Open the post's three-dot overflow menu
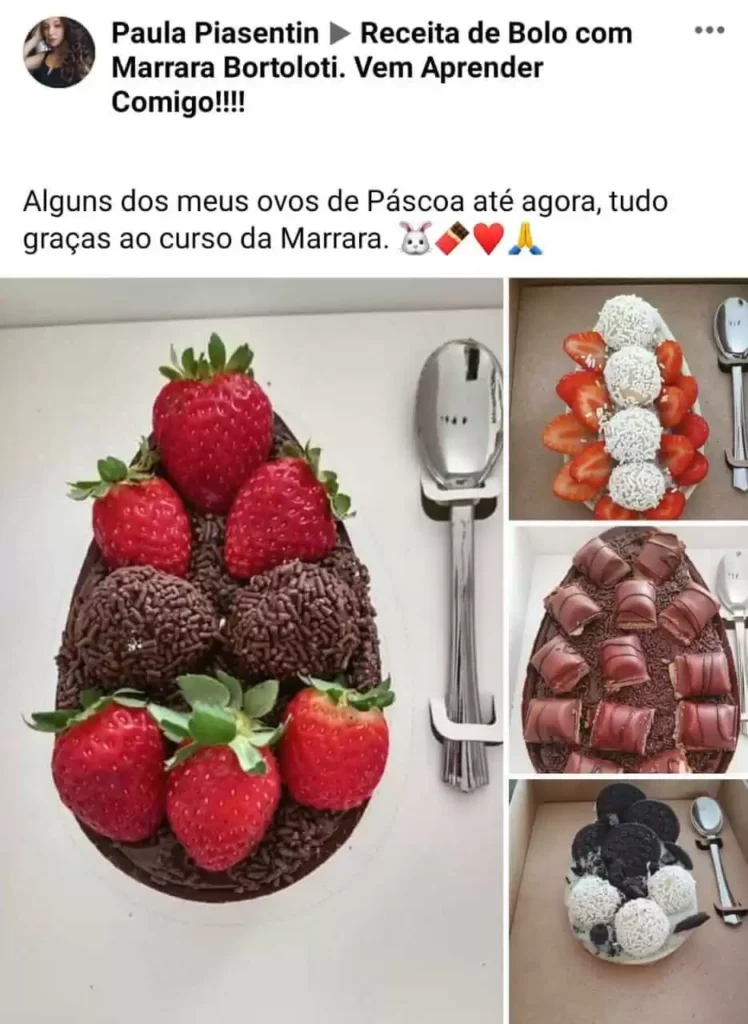Screen dimensions: 748x1024 709,30
